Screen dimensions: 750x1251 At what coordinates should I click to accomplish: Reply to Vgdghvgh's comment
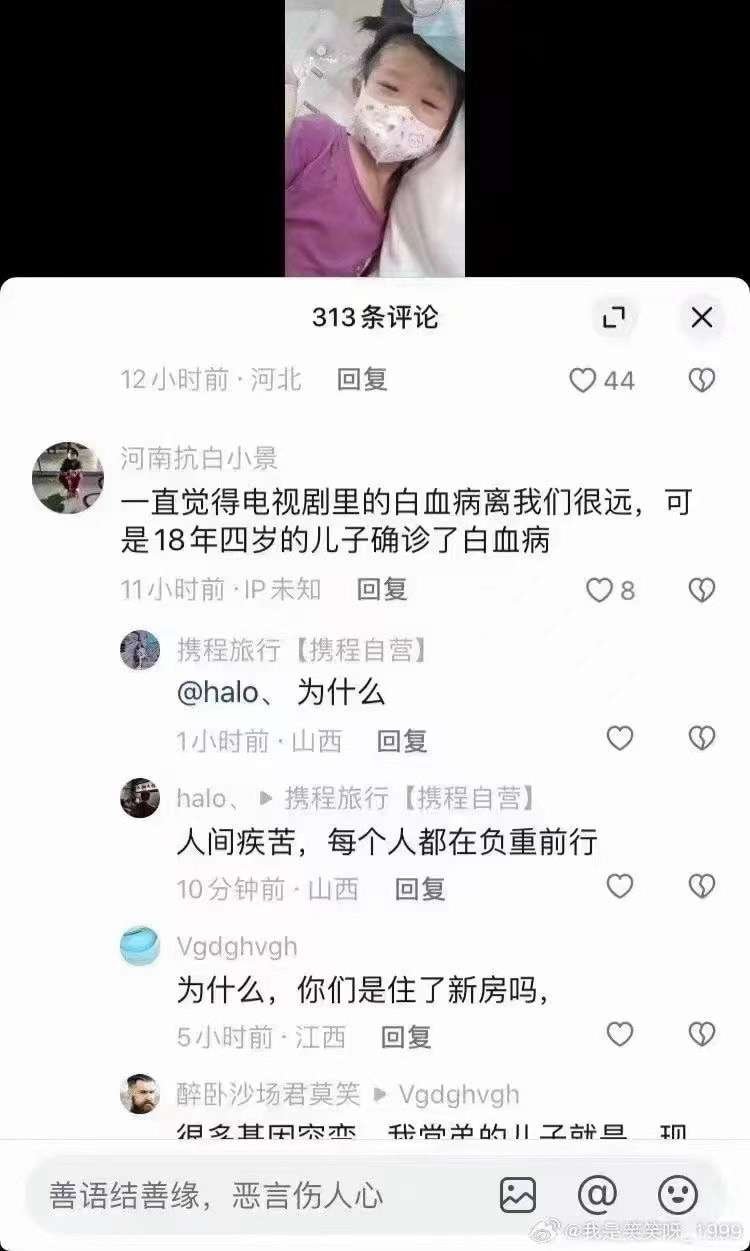pyautogui.click(x=406, y=1037)
